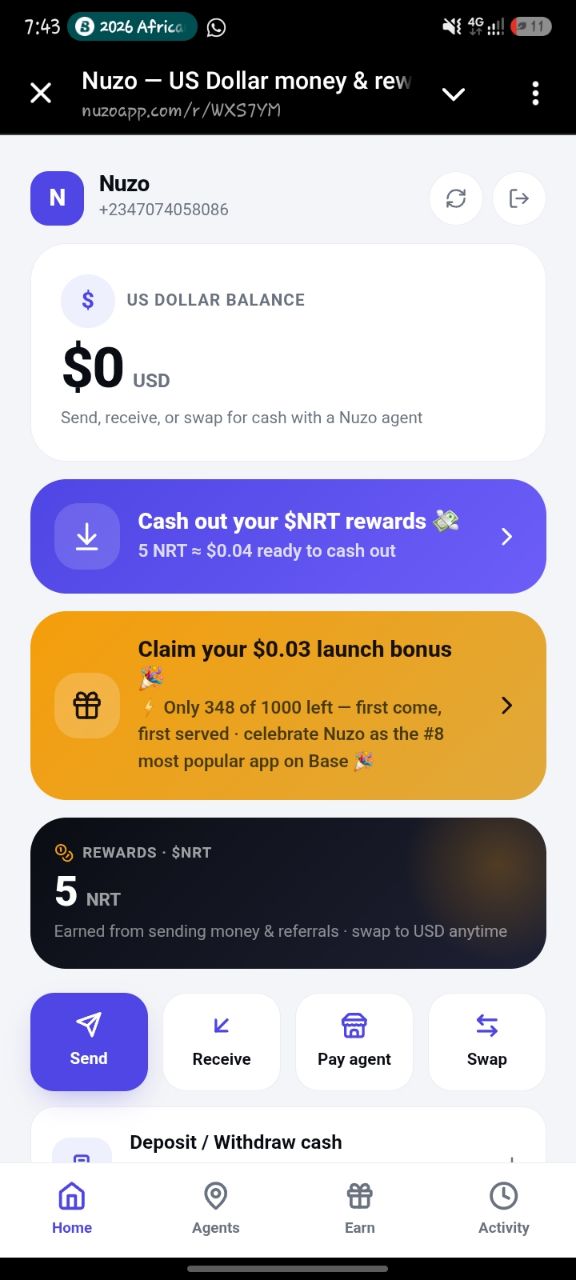Cash out your $NRT rewards
The height and width of the screenshot is (1280, 576).
point(288,536)
